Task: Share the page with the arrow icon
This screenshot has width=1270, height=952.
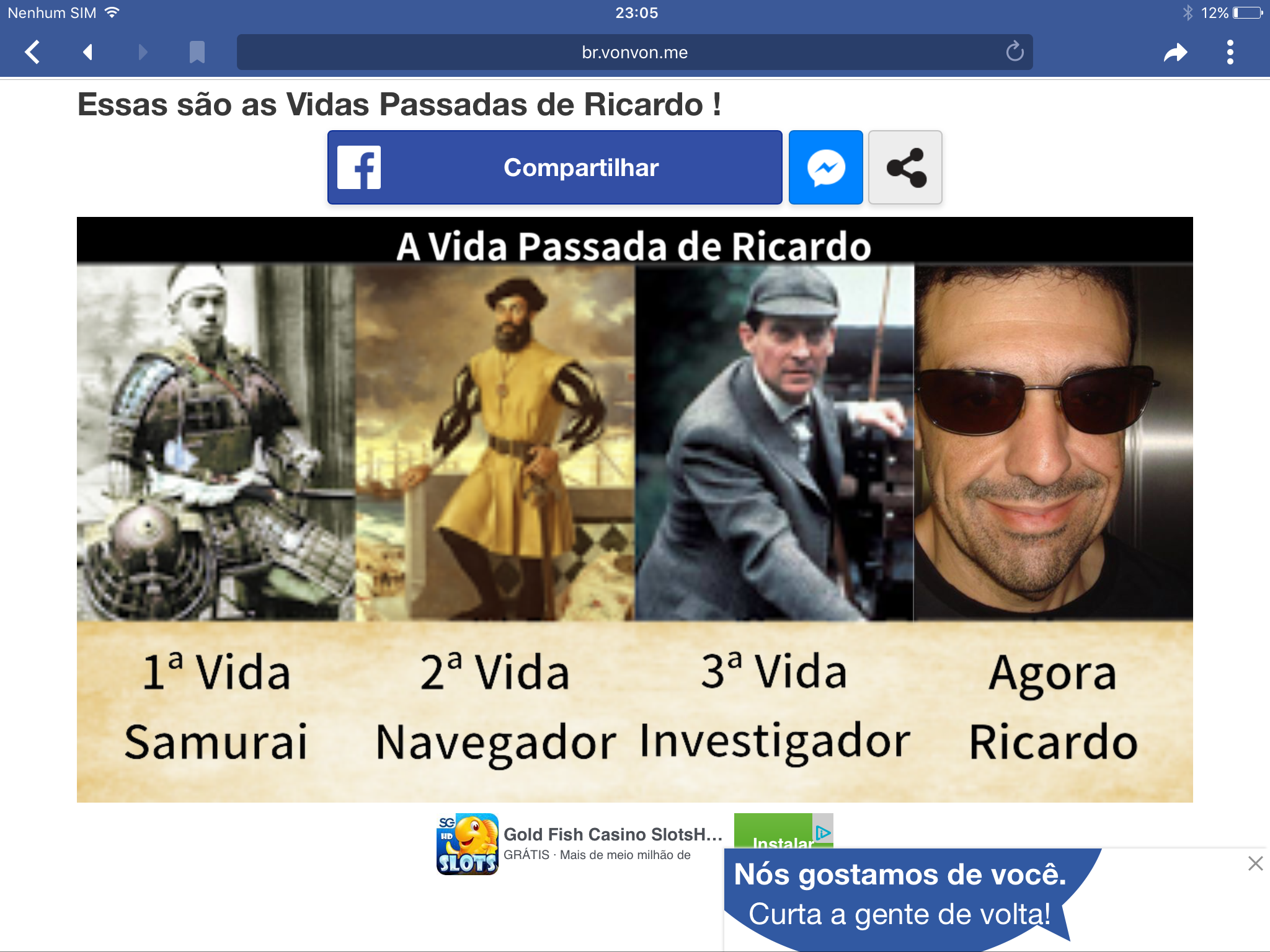Action: coord(1175,53)
